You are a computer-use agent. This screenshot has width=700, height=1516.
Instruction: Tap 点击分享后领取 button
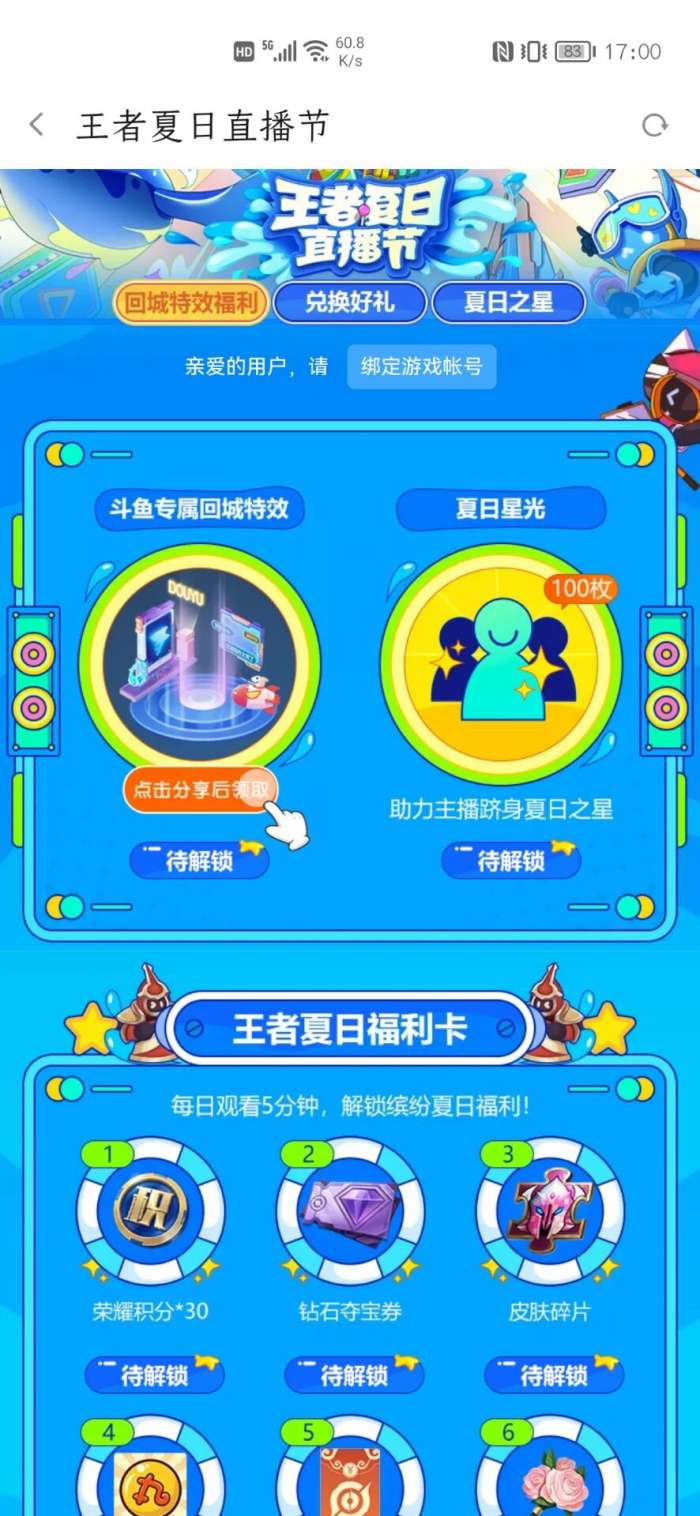coord(201,789)
